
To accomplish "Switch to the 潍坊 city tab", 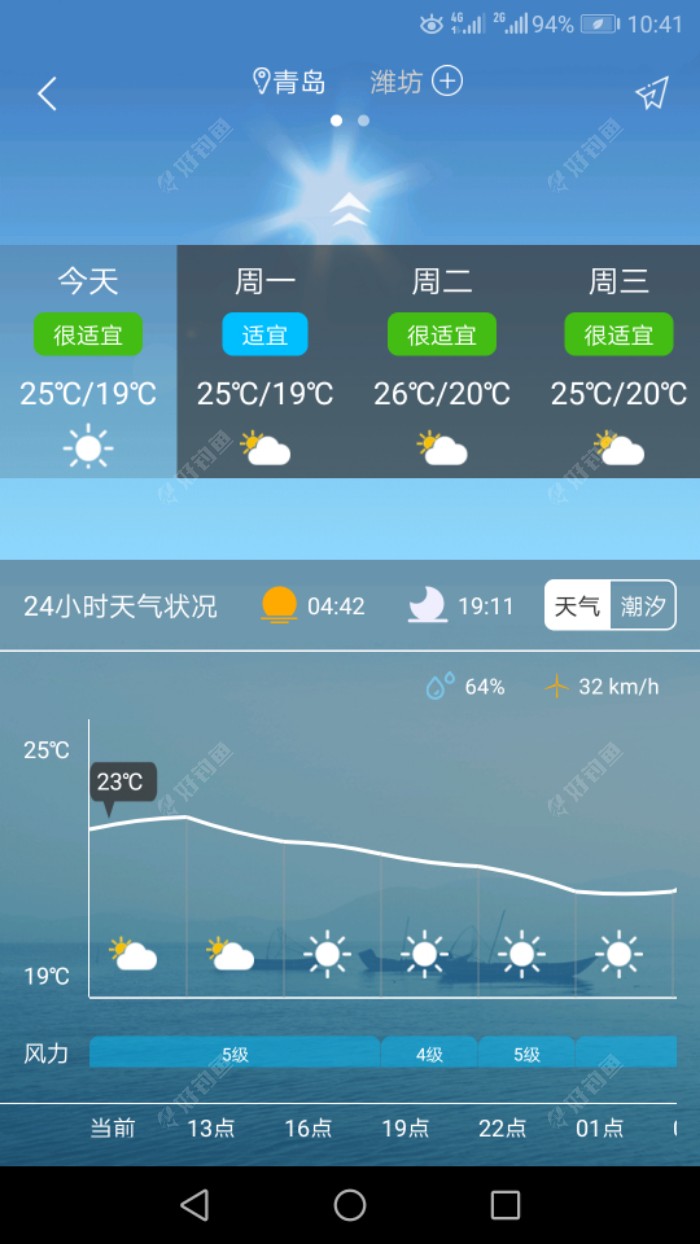I will coord(396,82).
